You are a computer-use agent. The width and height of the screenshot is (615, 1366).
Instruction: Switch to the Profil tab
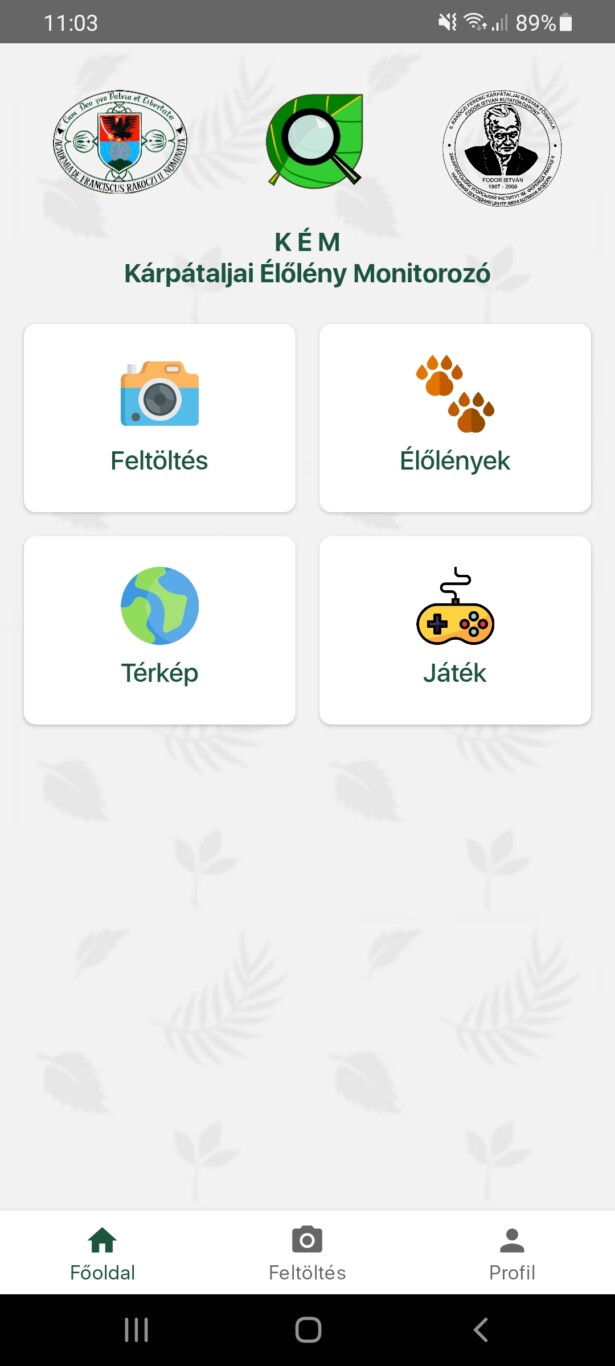click(512, 1253)
